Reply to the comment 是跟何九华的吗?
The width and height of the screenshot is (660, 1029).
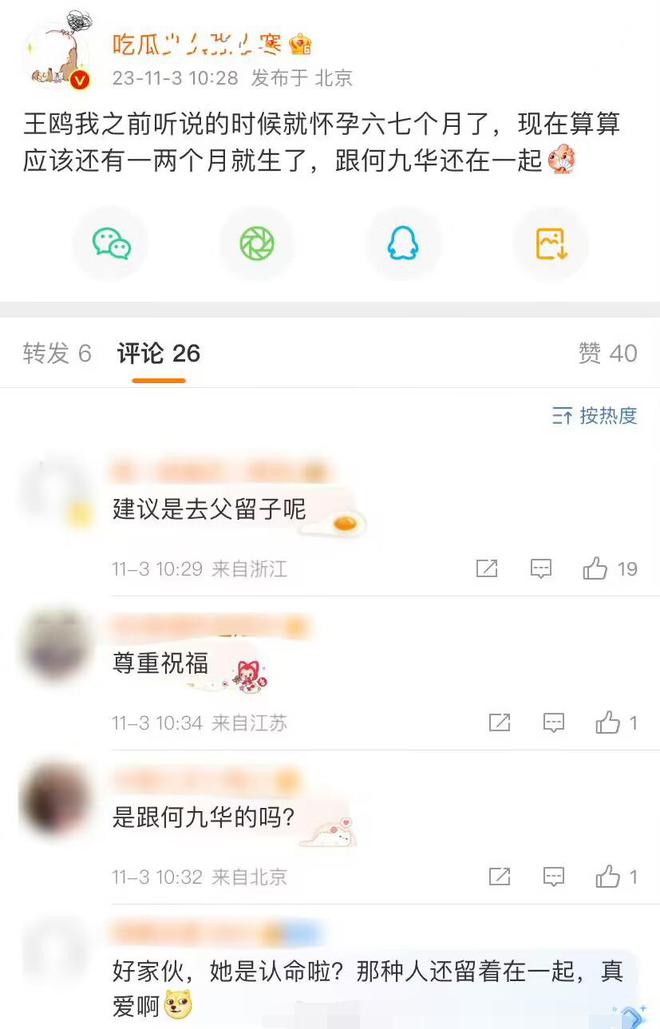pos(553,877)
